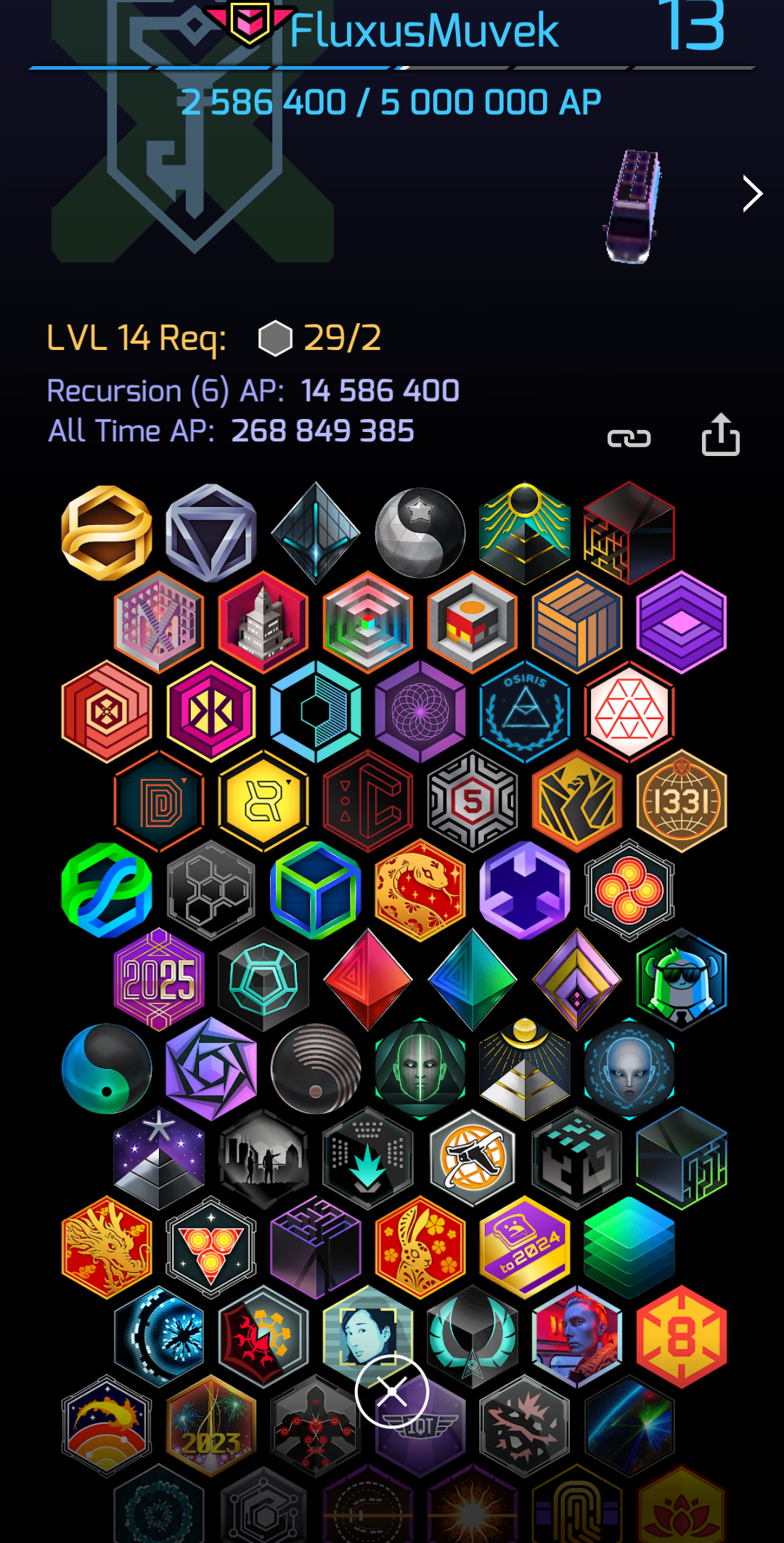Select the 'to 2024' toast medal

point(525,1247)
